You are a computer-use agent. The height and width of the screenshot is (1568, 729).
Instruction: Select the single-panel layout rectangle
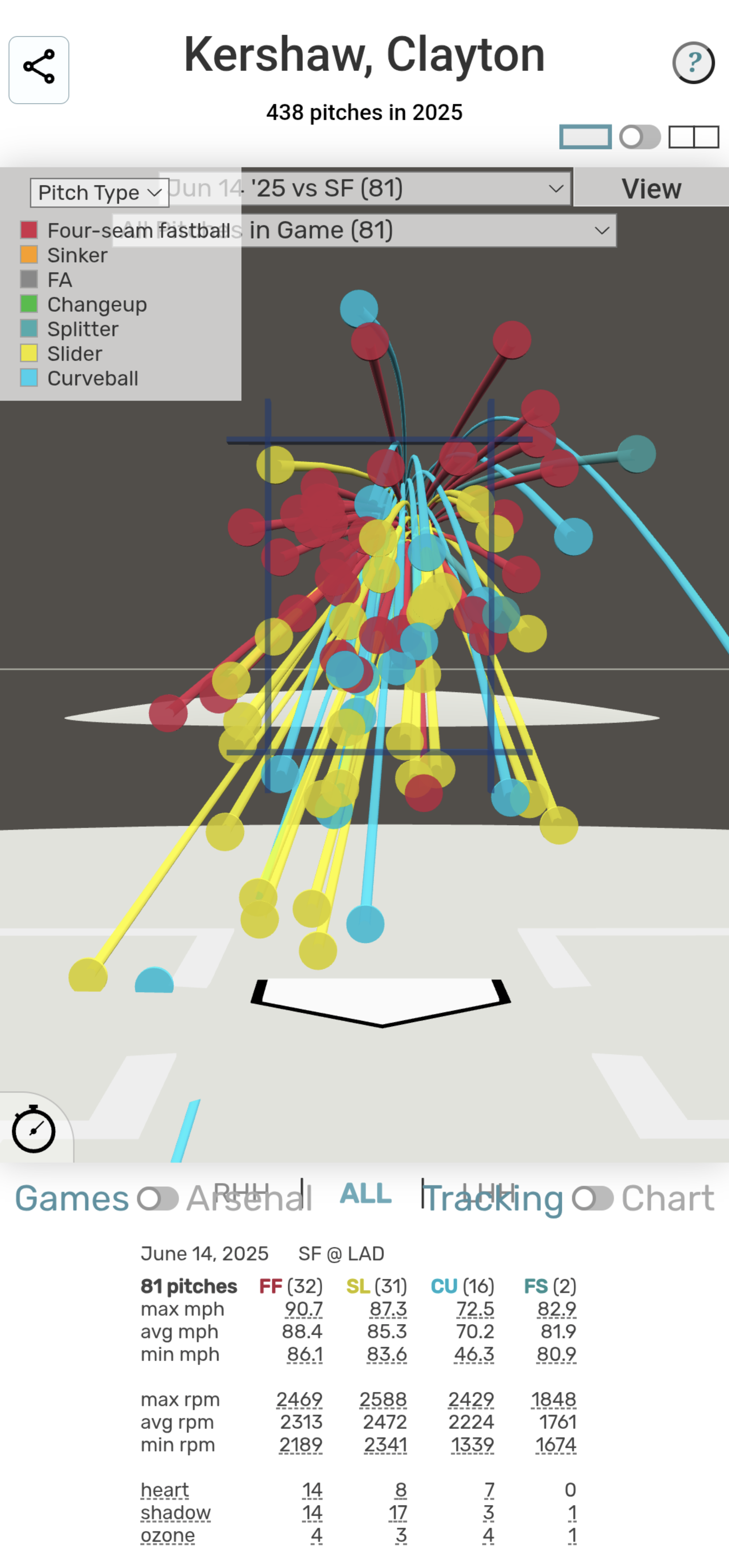pyautogui.click(x=585, y=137)
